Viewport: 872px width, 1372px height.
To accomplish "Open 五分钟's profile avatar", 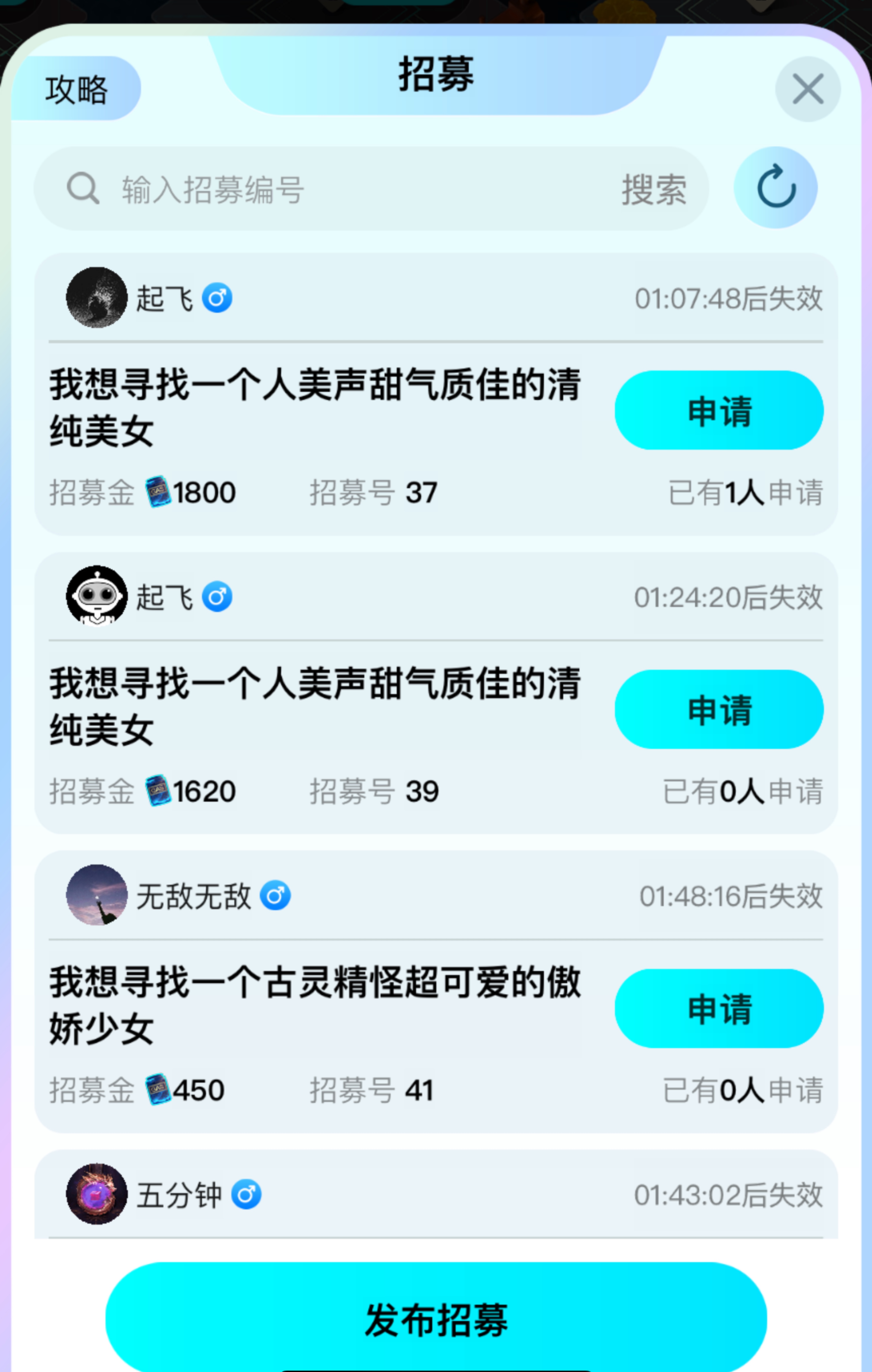I will click(96, 1194).
